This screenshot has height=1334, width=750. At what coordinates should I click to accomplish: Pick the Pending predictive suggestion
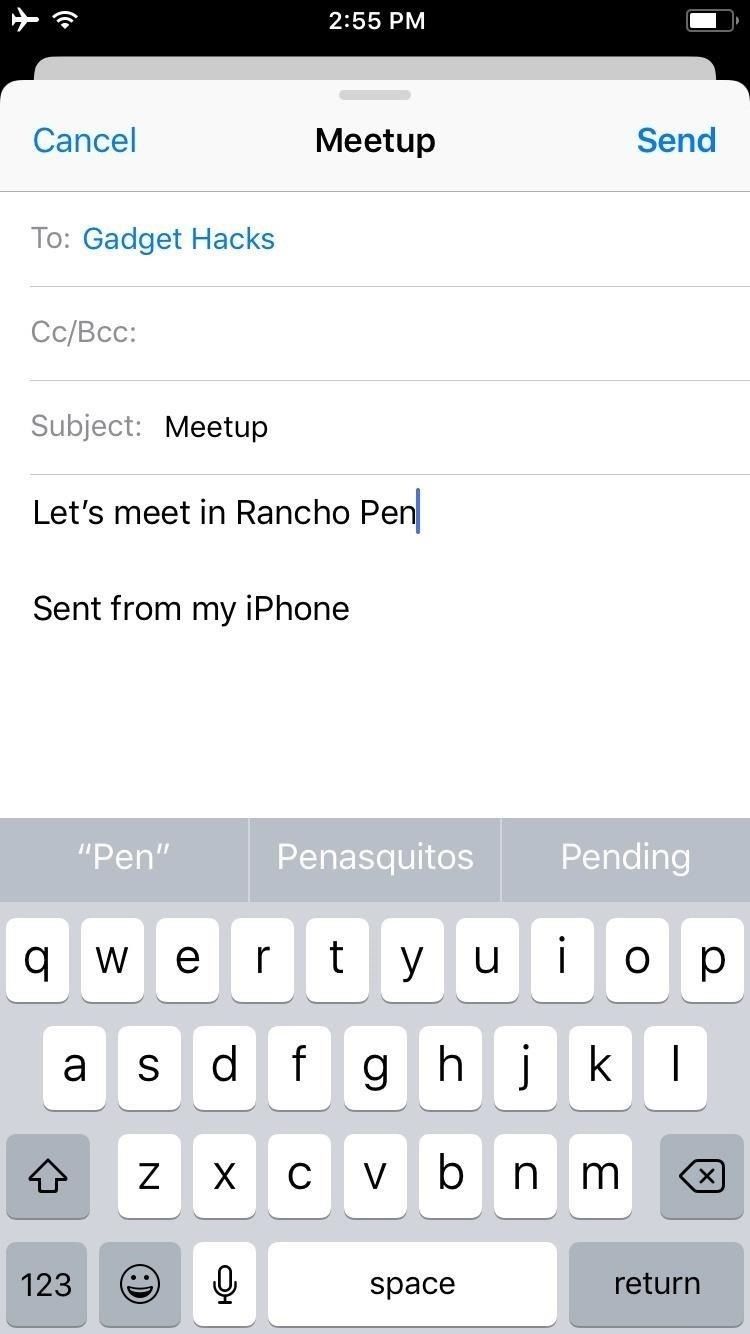[x=625, y=857]
